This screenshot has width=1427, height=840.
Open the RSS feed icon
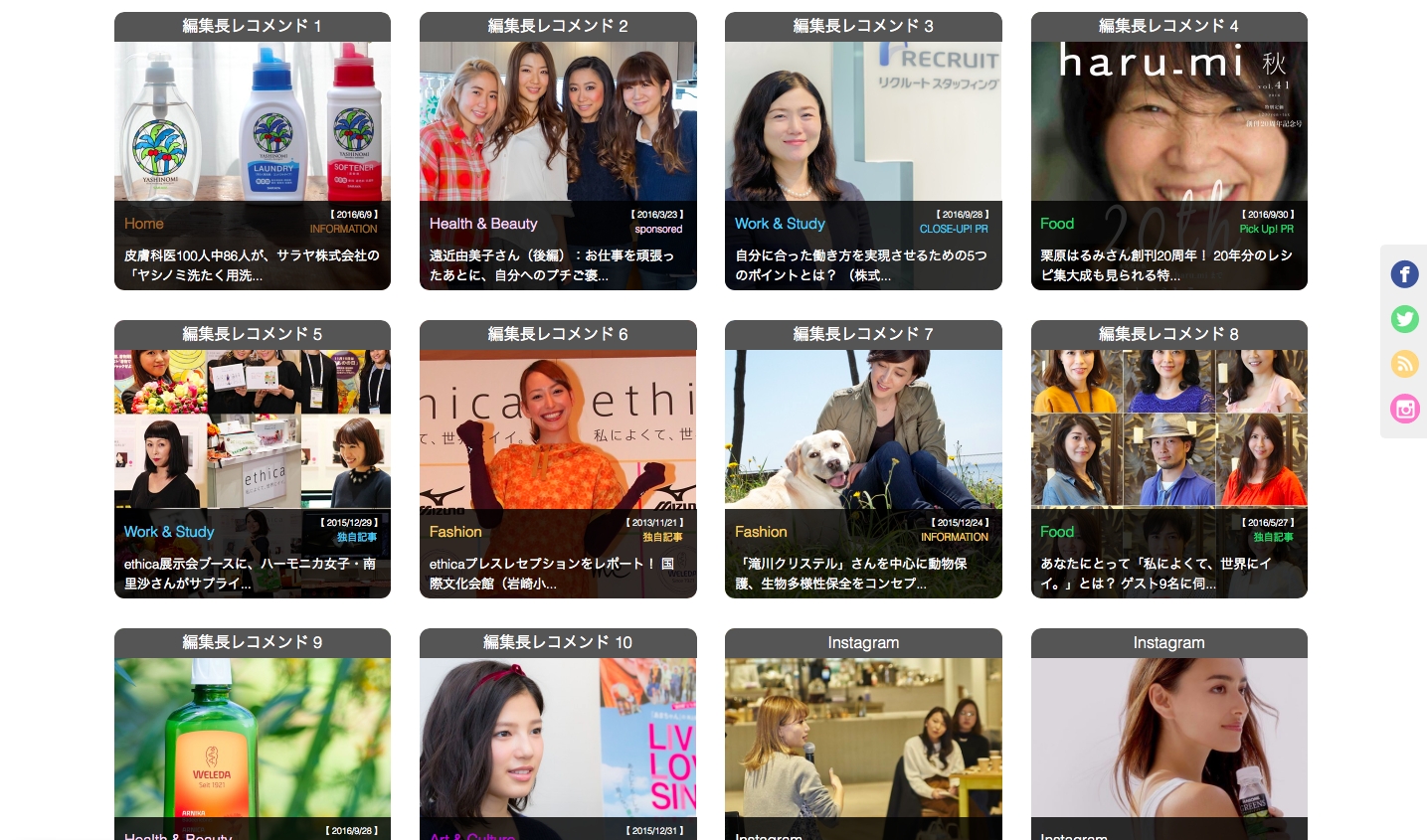[1404, 364]
